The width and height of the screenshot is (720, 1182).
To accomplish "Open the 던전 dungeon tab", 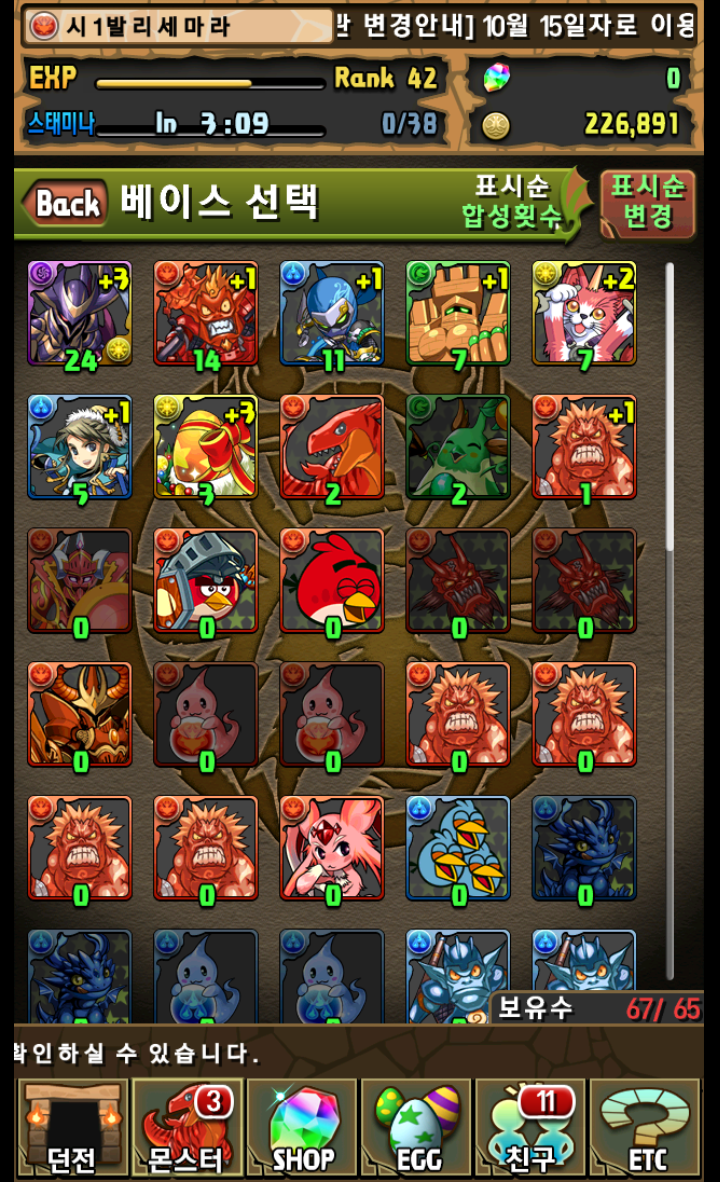I will tap(72, 1126).
